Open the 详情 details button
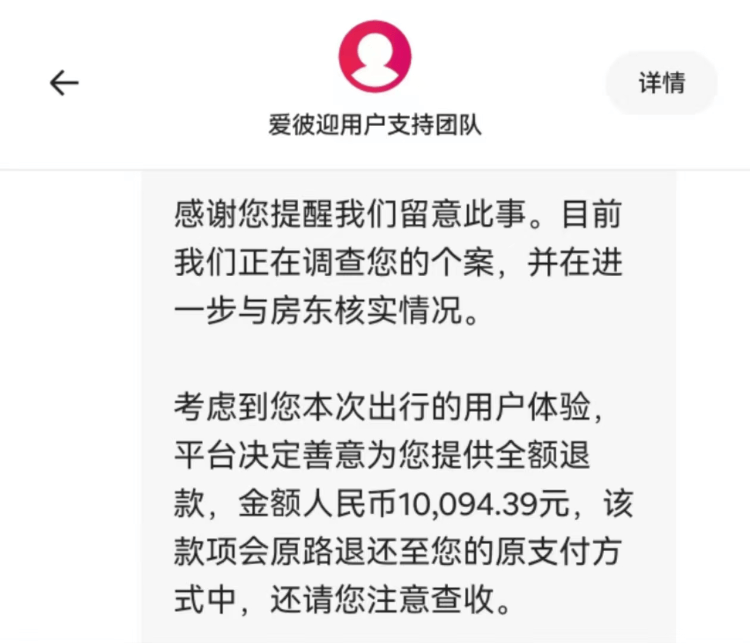This screenshot has width=750, height=643. [661, 83]
